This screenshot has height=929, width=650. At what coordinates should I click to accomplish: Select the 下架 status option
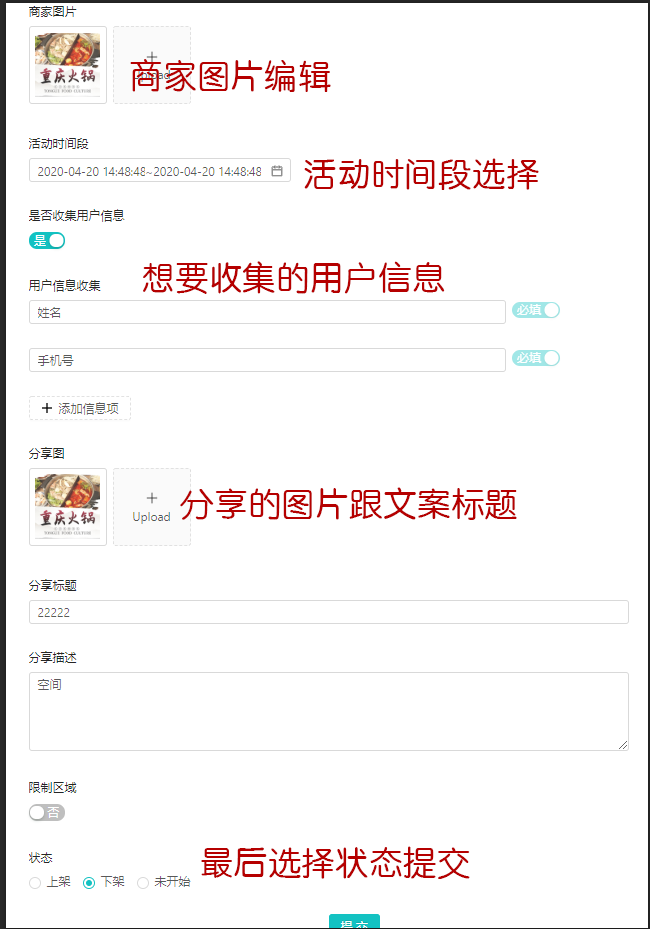tap(89, 883)
